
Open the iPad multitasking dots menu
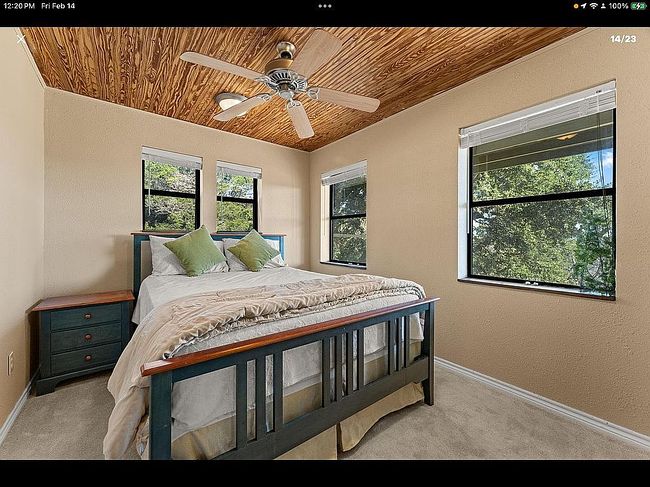(325, 6)
